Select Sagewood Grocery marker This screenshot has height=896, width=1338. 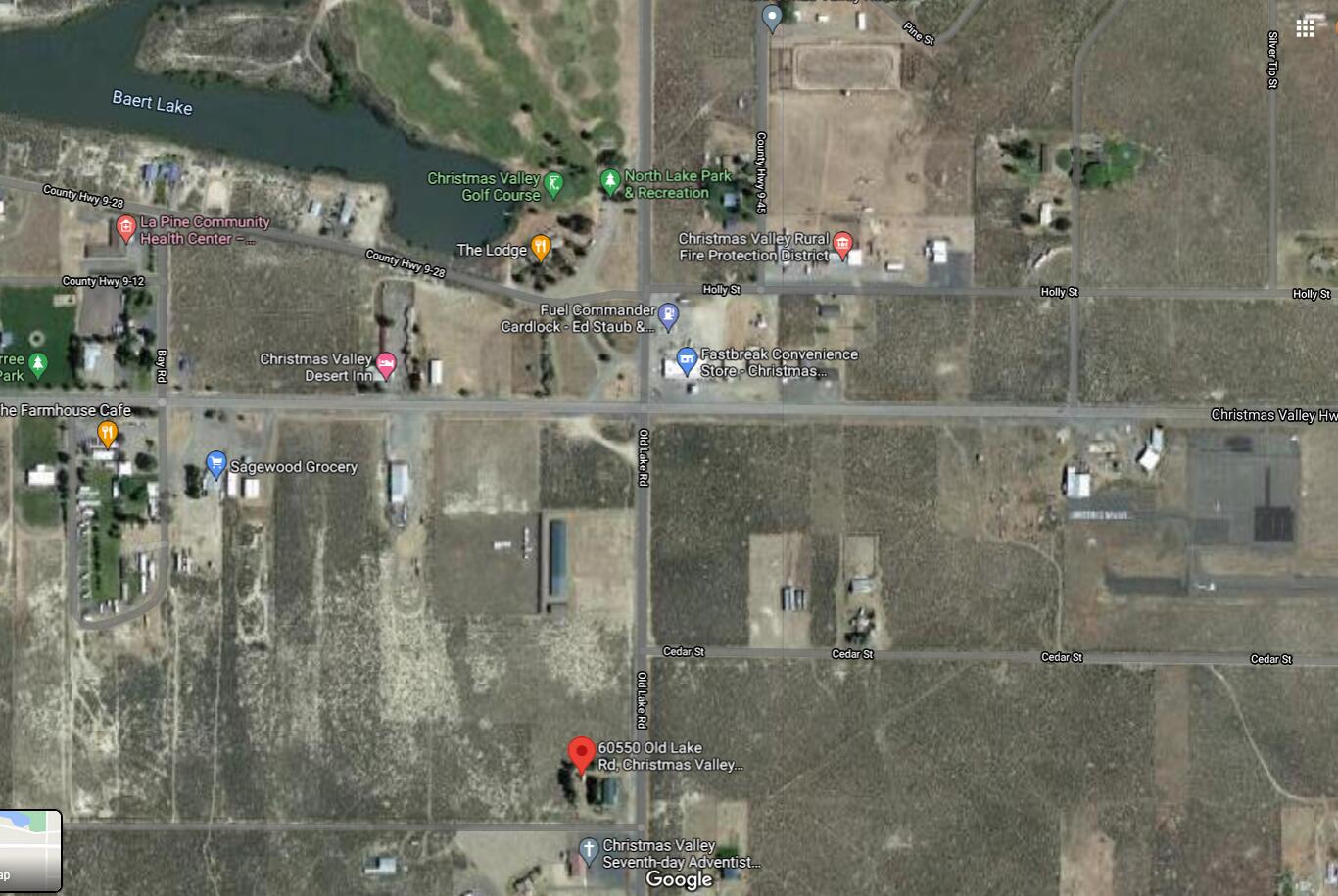click(x=216, y=464)
